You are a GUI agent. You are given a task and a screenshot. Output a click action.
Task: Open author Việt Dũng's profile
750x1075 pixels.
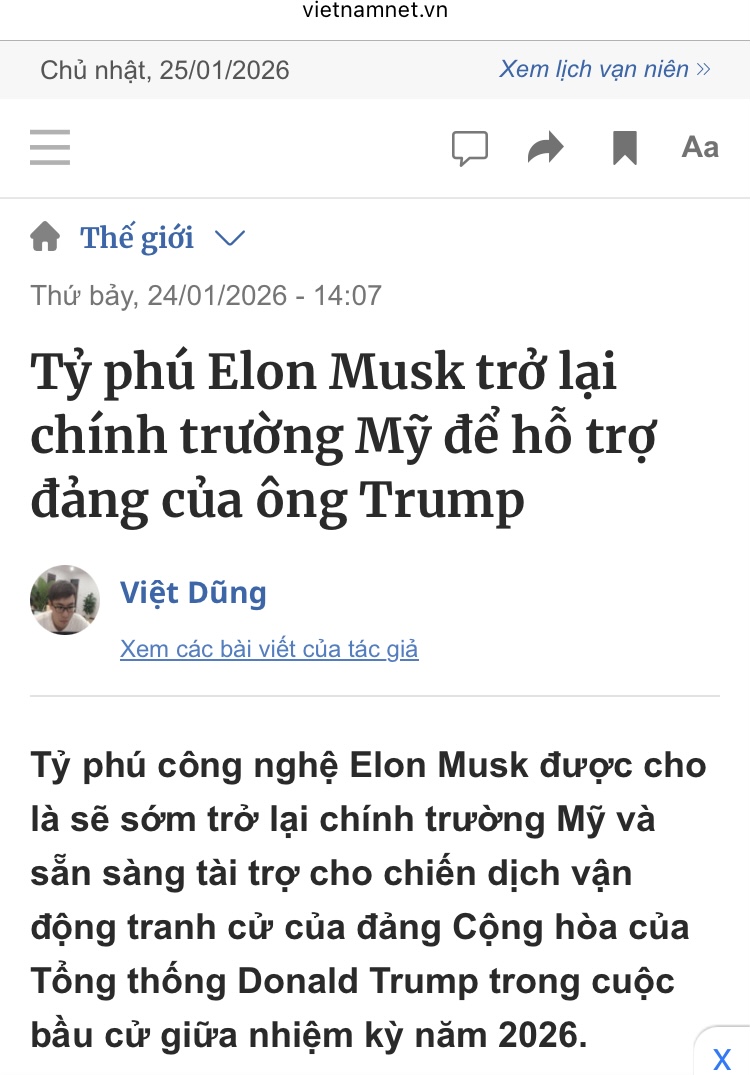193,592
